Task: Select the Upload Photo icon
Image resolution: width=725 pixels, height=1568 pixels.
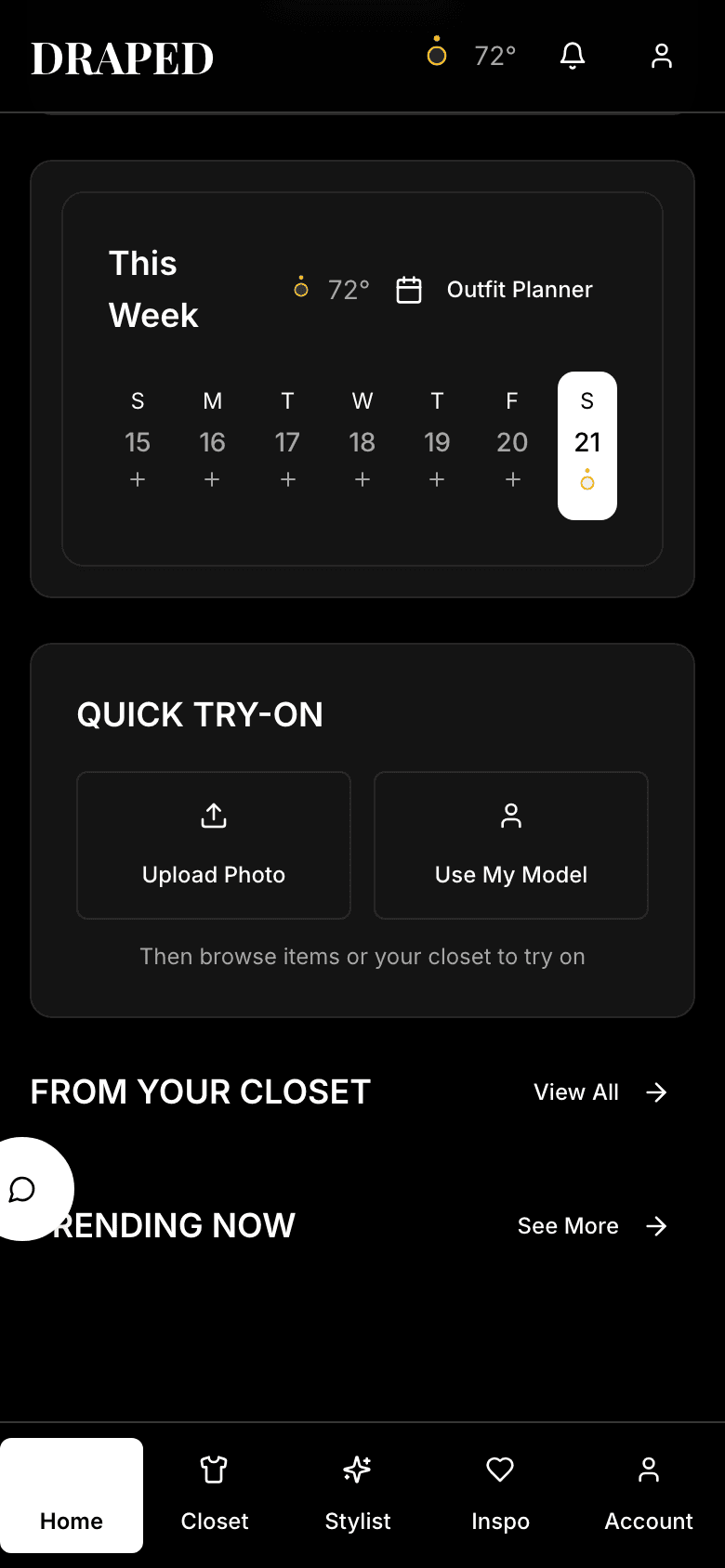Action: (213, 815)
